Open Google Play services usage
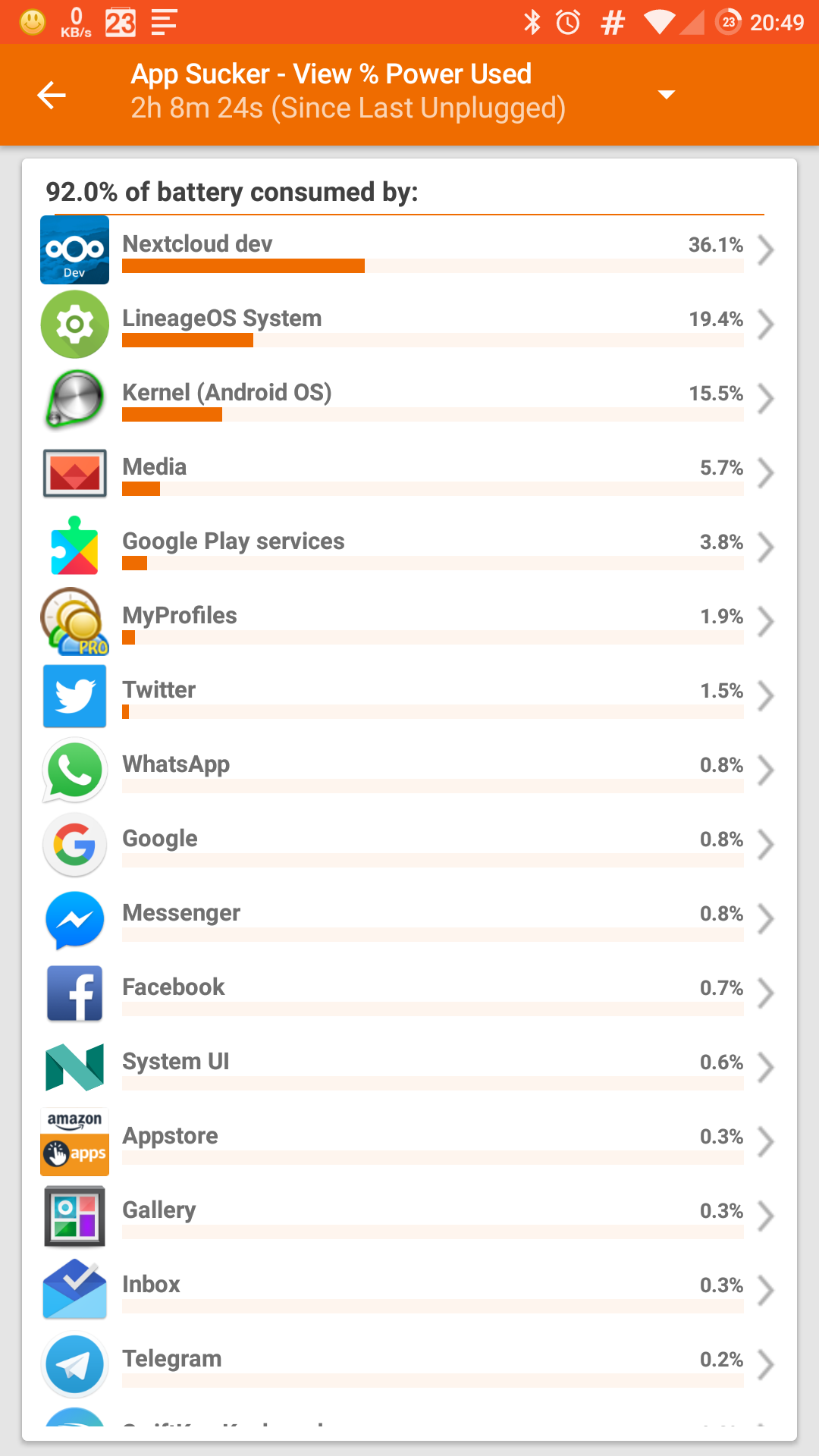The height and width of the screenshot is (1456, 819). click(409, 548)
